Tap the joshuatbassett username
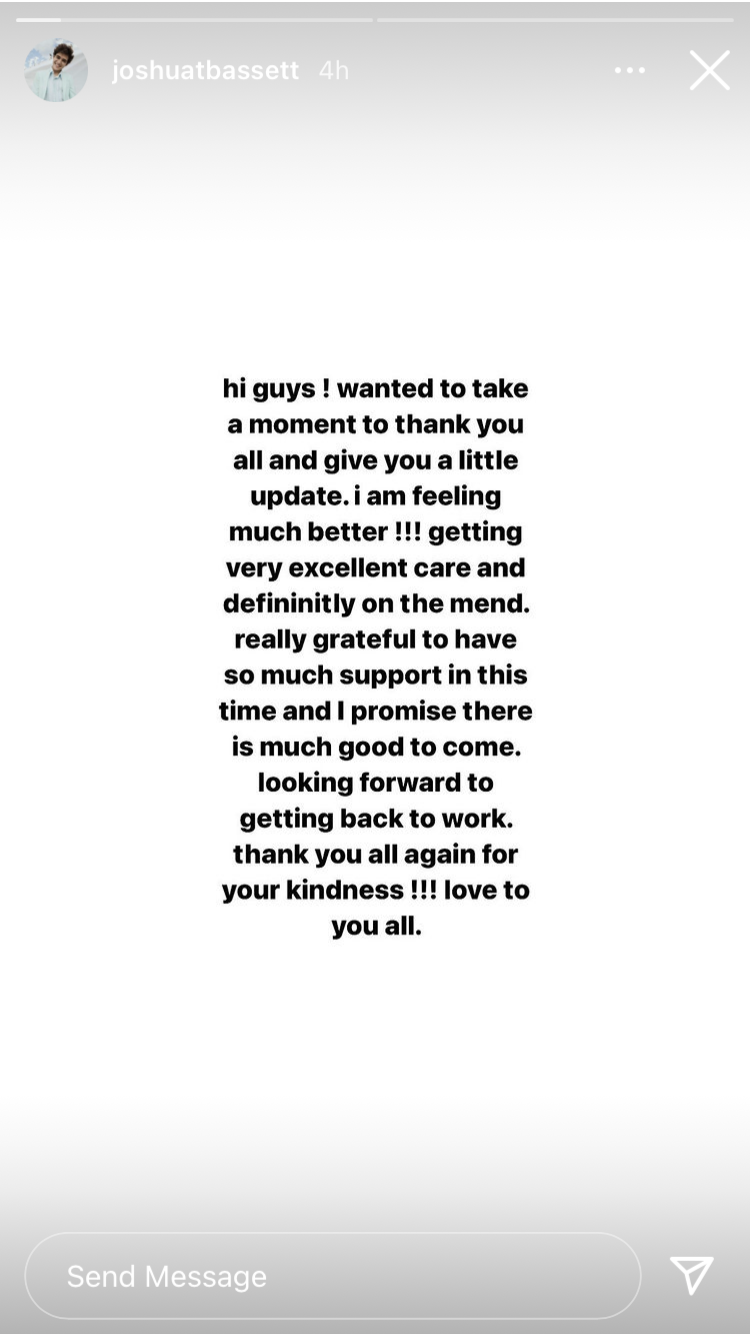This screenshot has width=750, height=1334. (205, 71)
